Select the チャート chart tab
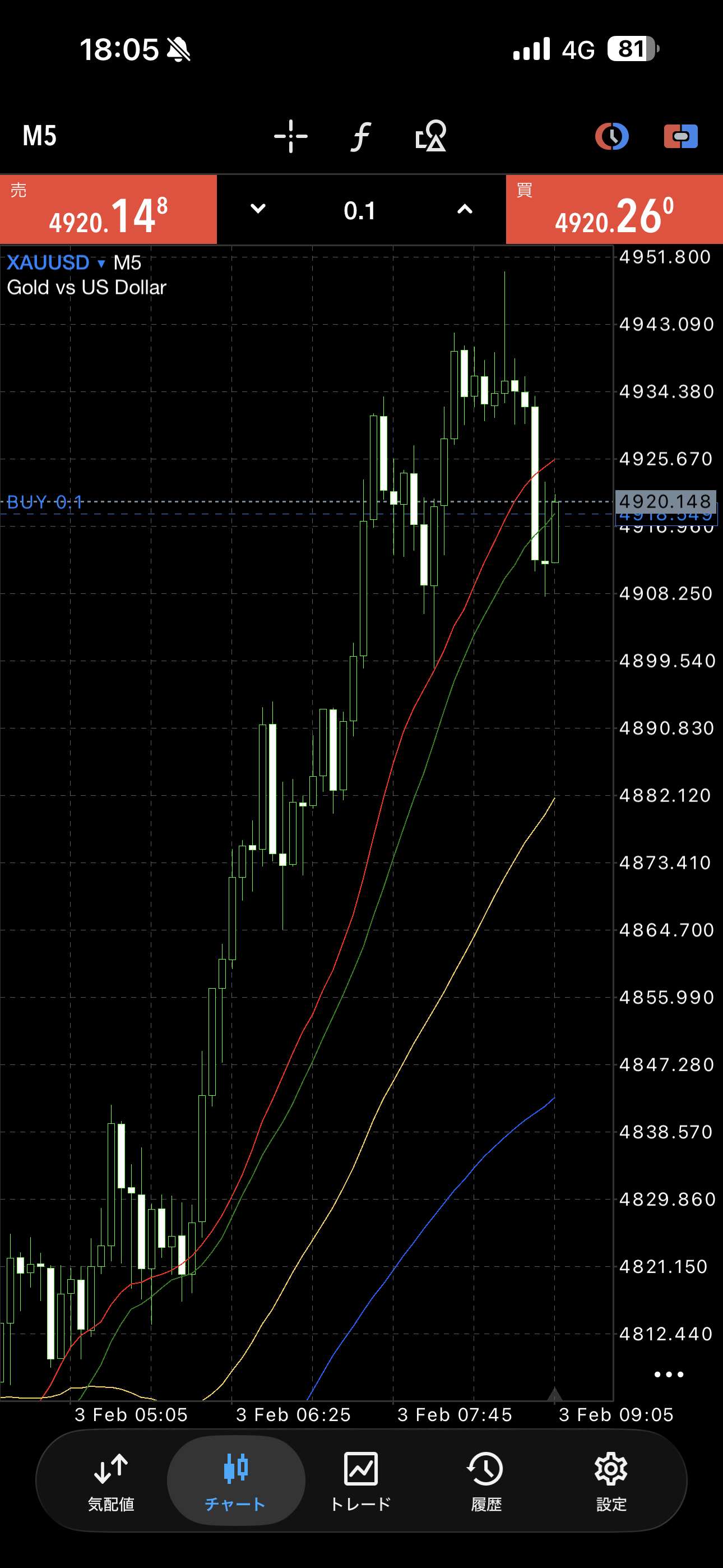The width and height of the screenshot is (723, 1568). tap(235, 1481)
